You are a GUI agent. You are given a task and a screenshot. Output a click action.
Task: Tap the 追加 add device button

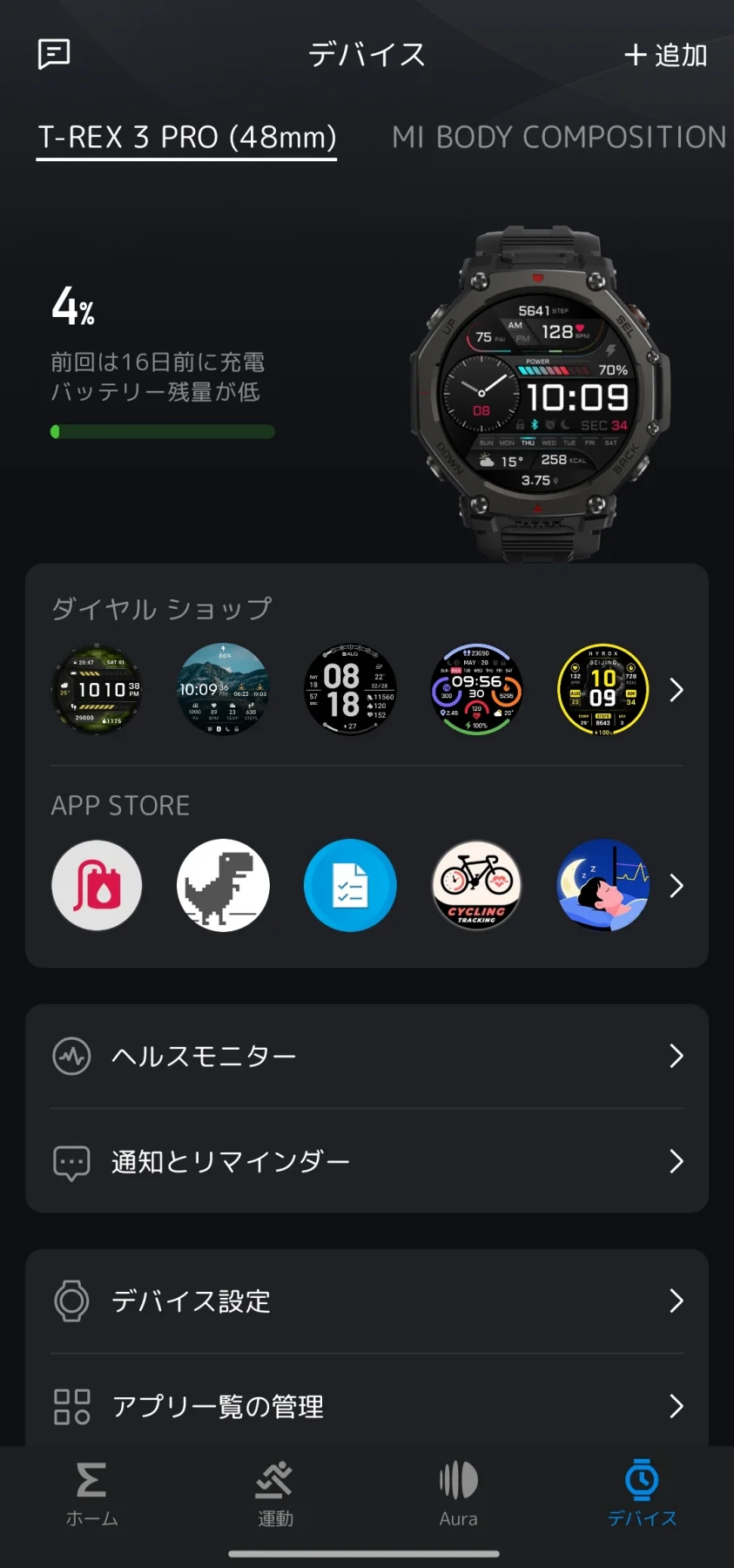tap(666, 55)
